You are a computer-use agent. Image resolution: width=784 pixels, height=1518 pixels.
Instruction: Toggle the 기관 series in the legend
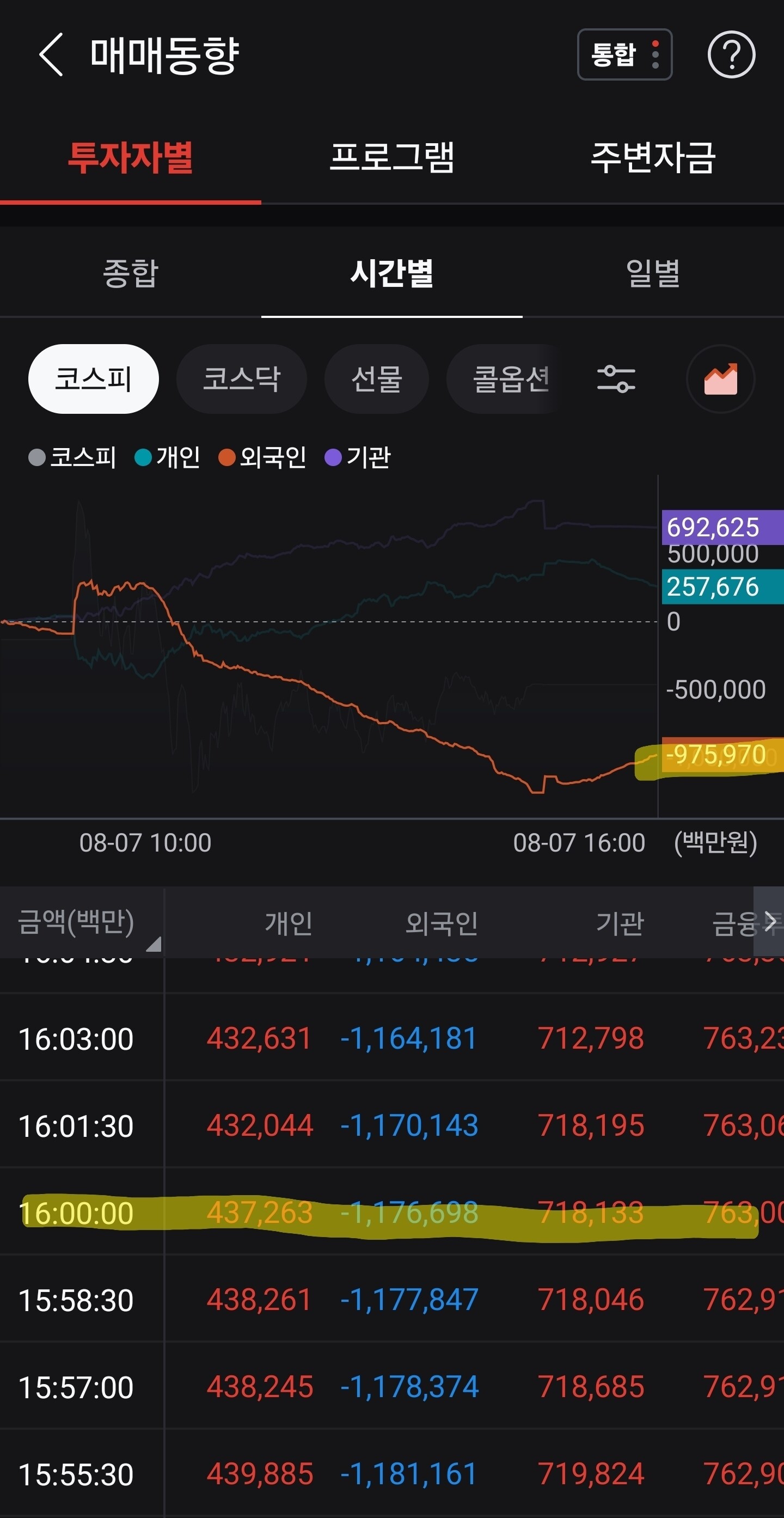(x=358, y=457)
